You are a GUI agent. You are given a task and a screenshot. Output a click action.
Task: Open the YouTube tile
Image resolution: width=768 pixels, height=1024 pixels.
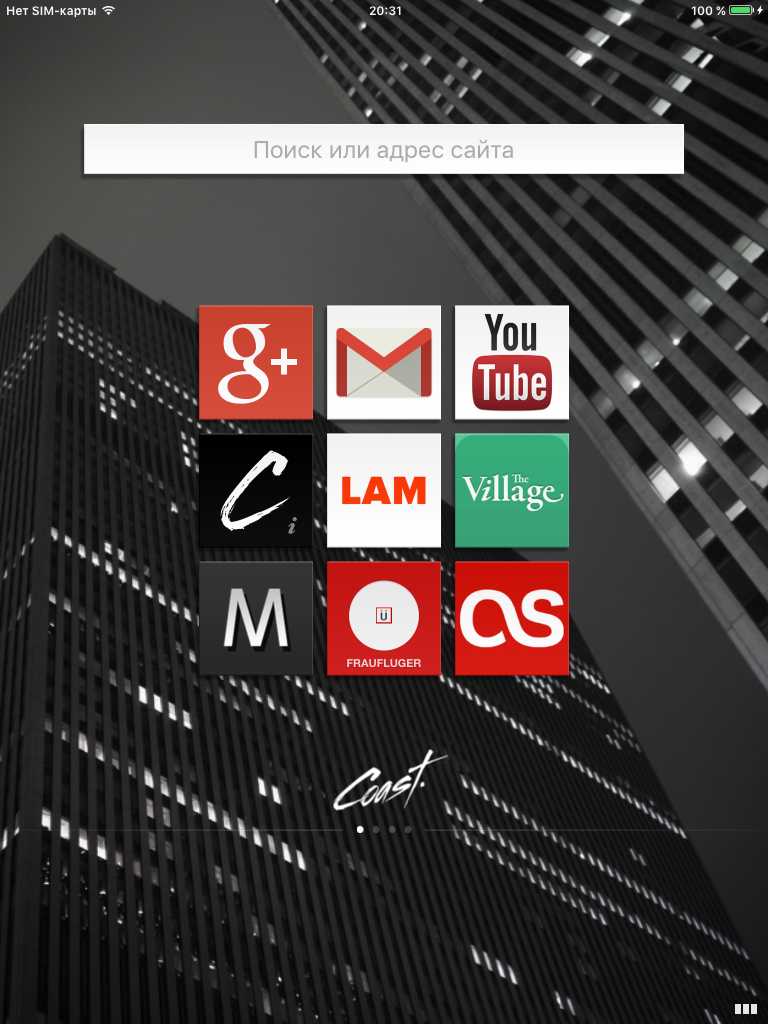(x=512, y=362)
